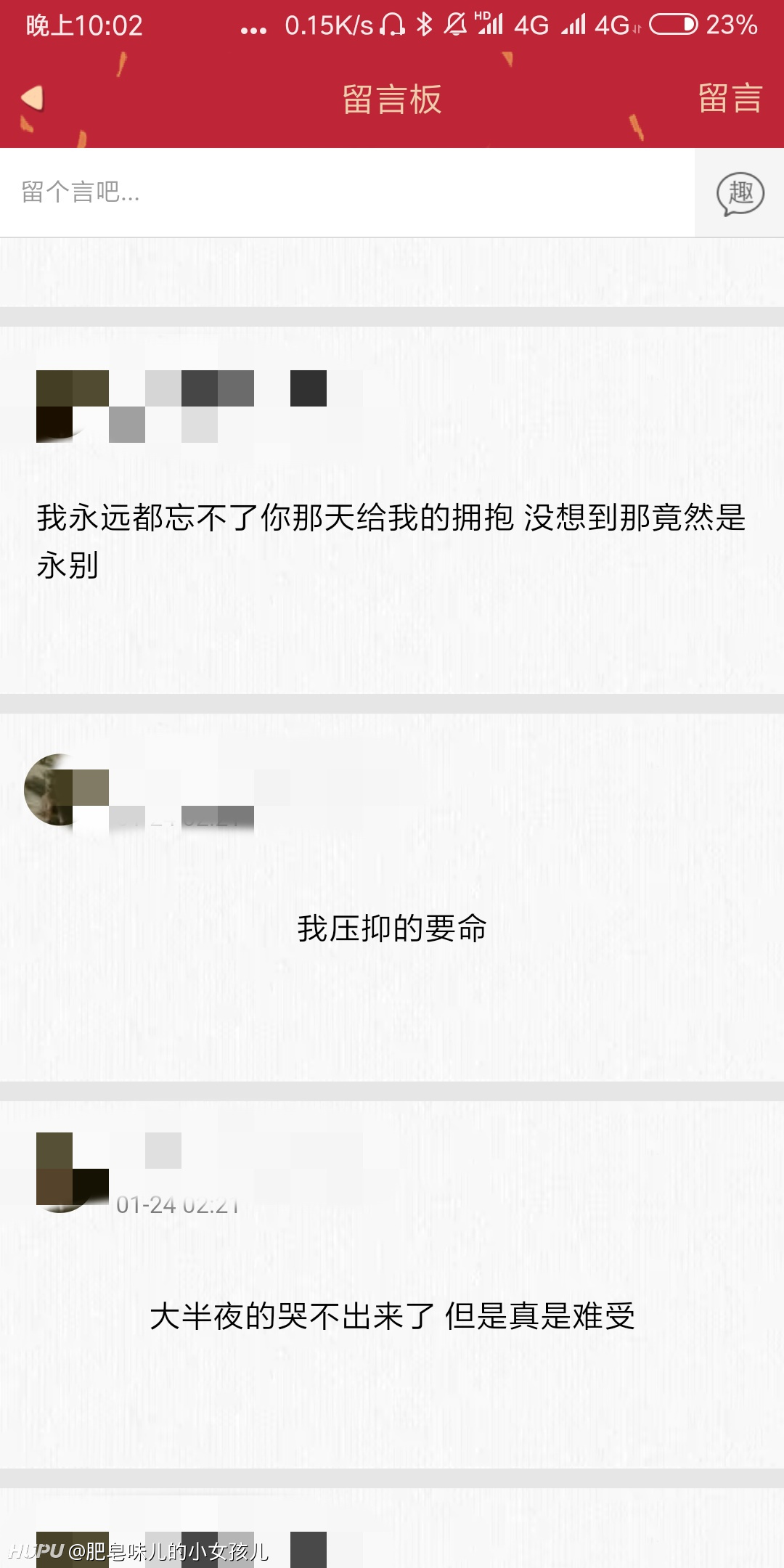Tap the 留言 button in the header
This screenshot has width=784, height=1568.
730,98
